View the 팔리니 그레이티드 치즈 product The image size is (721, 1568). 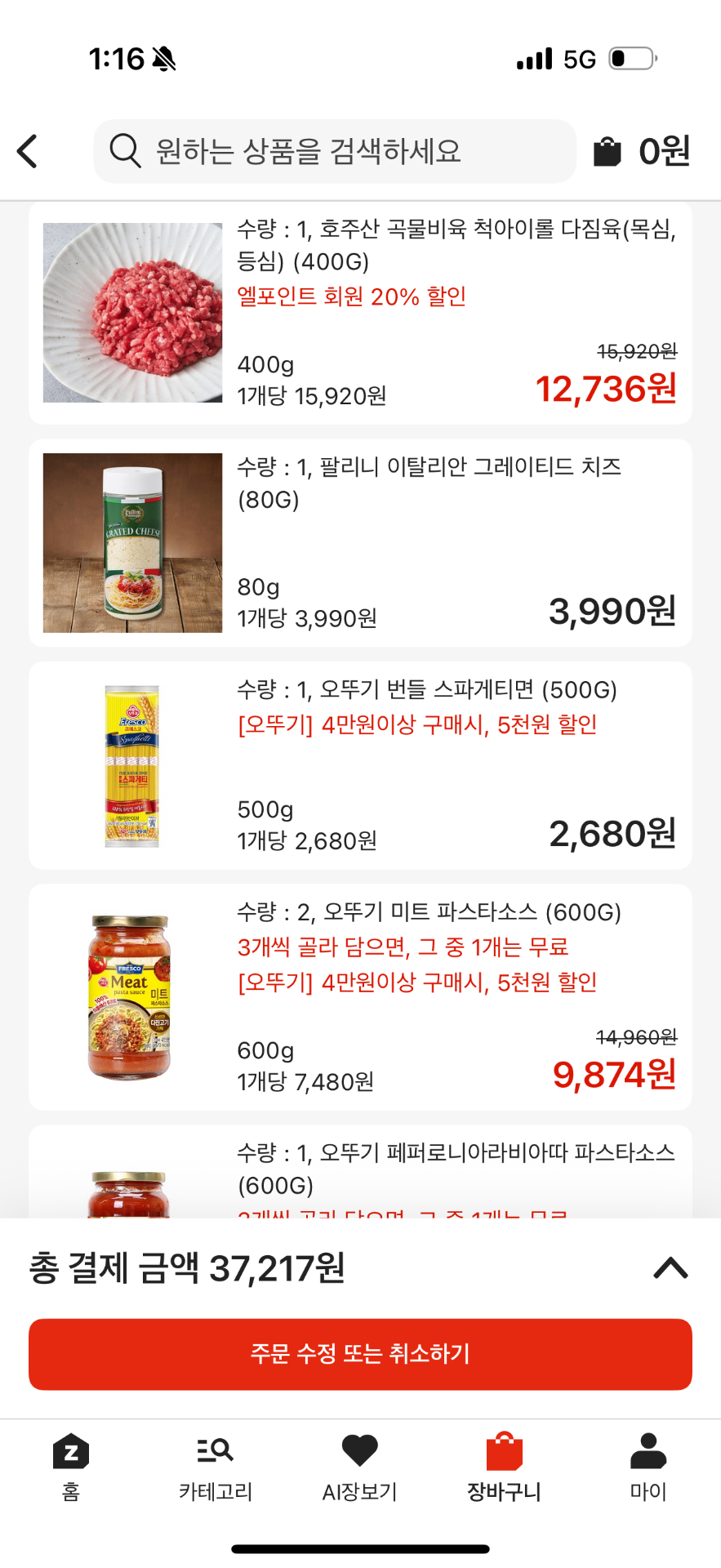pyautogui.click(x=360, y=542)
